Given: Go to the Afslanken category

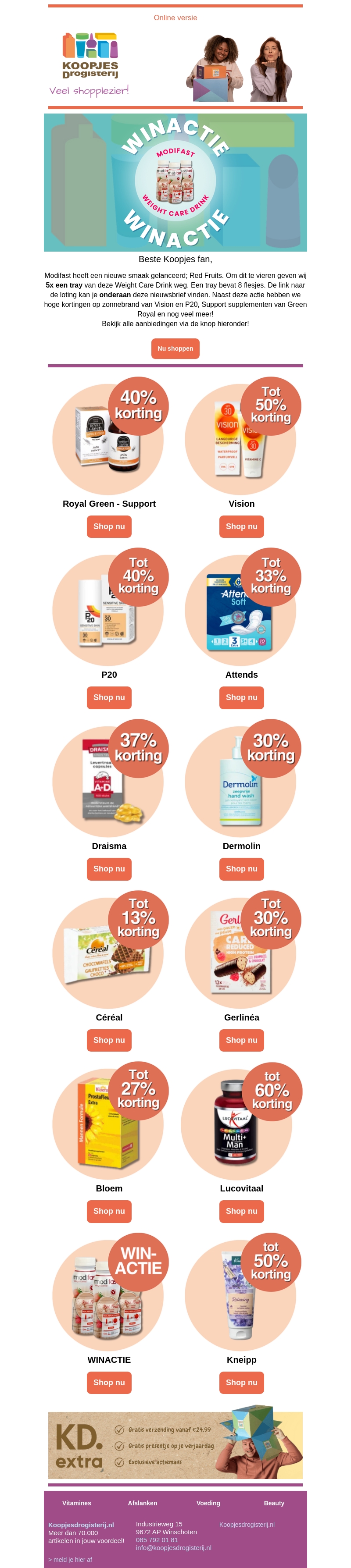Looking at the screenshot, I should pos(143,1503).
